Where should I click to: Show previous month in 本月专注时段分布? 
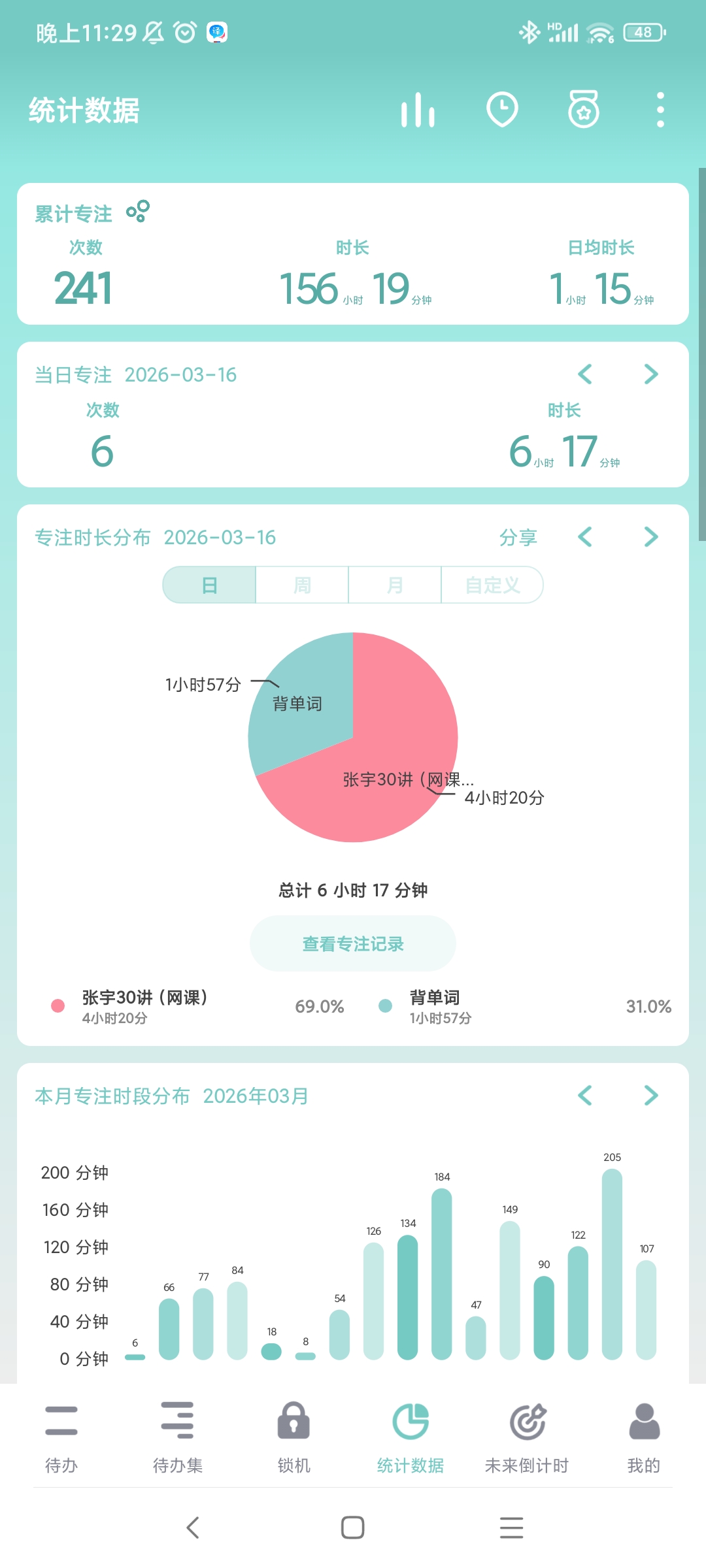[585, 1096]
